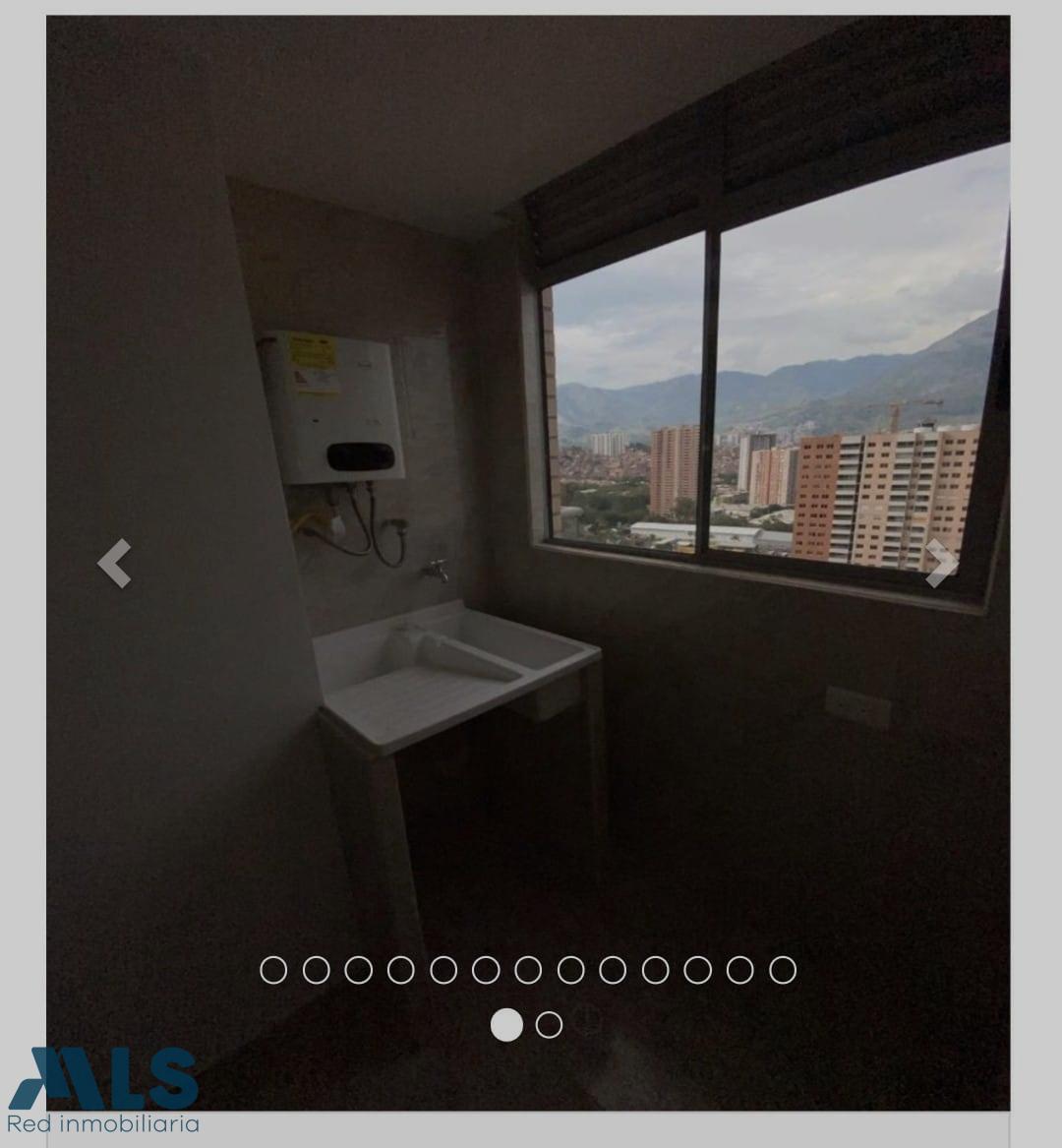This screenshot has width=1062, height=1148.
Task: Select the hollow dot beside the filled indicator
Action: 549,1025
